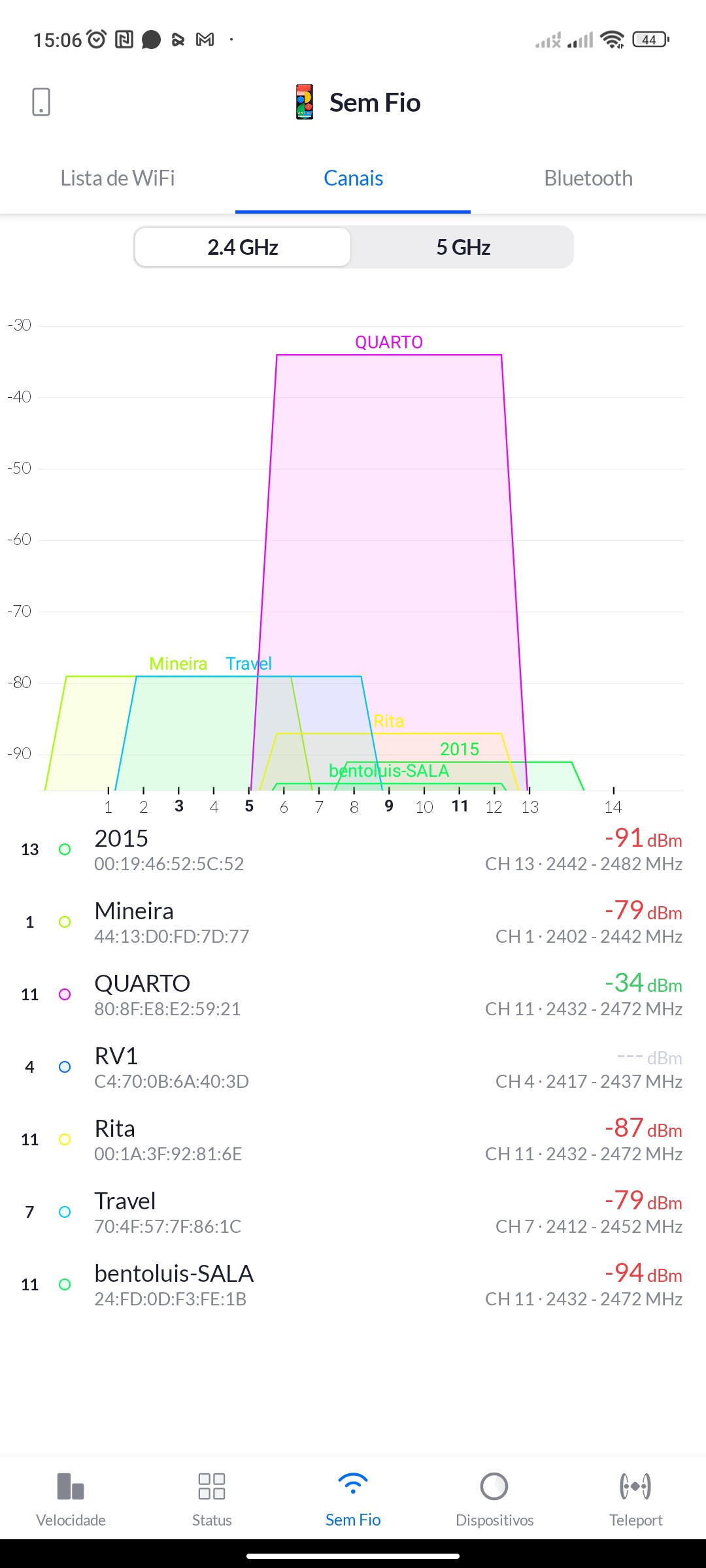Switch to the 5 GHz band
This screenshot has height=1568, width=706.
point(463,248)
